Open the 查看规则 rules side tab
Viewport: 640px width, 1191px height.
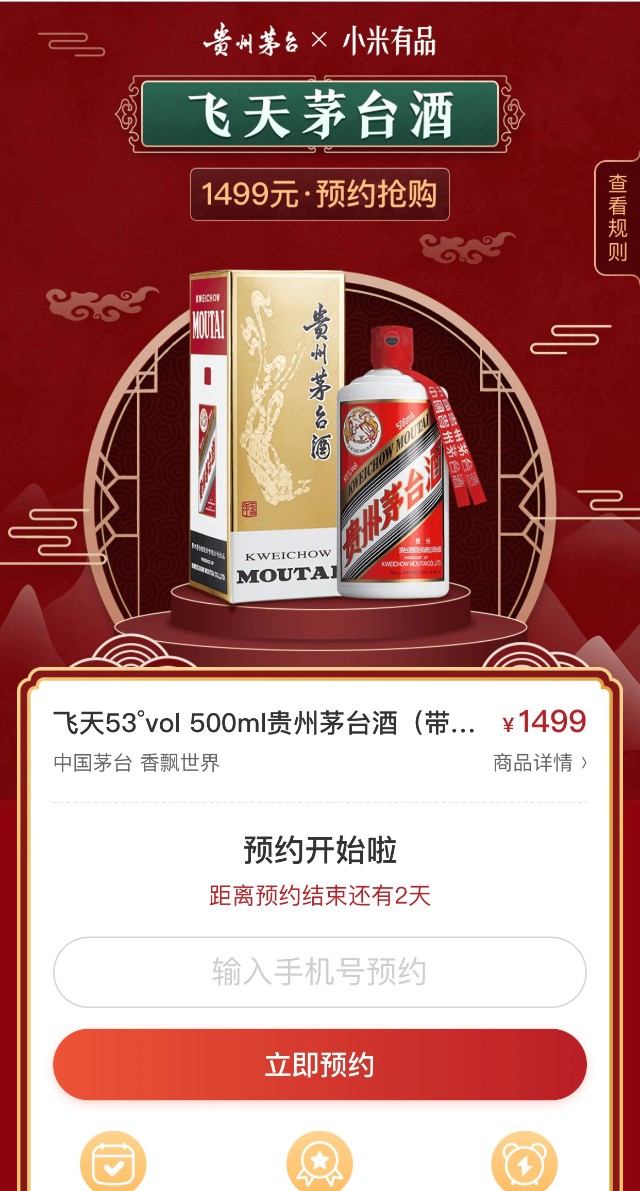tap(618, 216)
